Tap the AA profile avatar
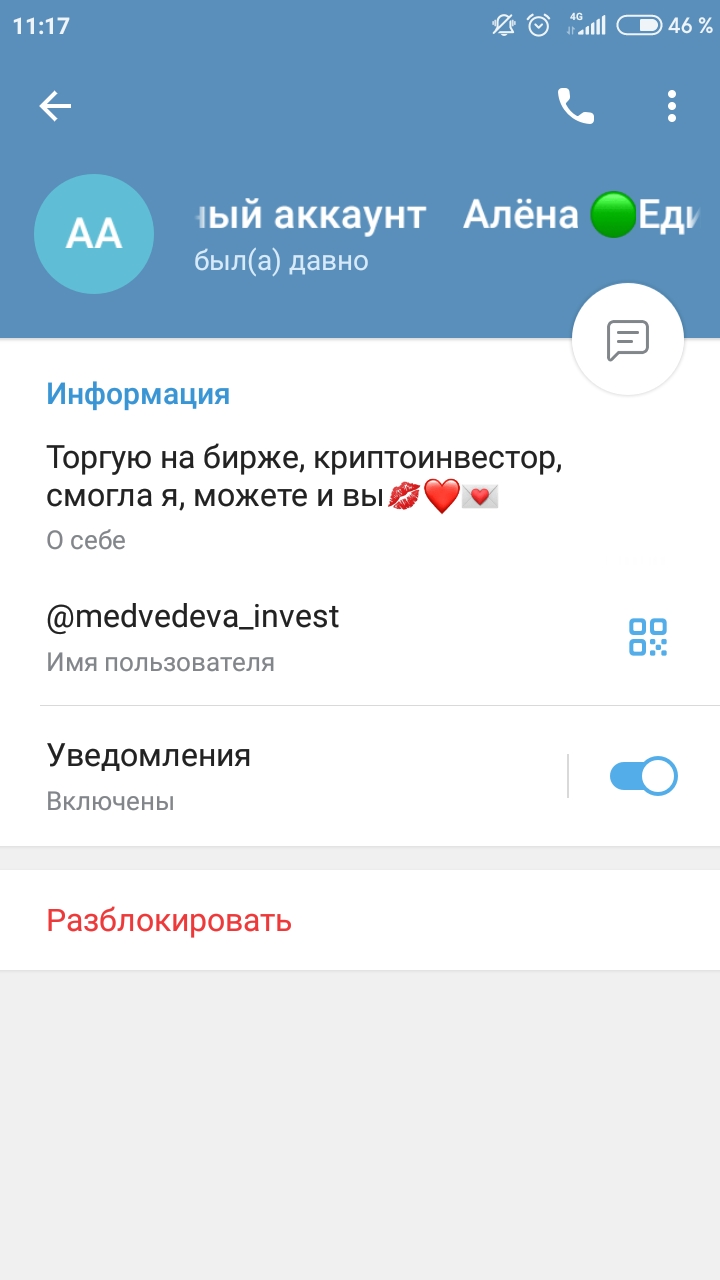This screenshot has height=1280, width=720. click(94, 234)
